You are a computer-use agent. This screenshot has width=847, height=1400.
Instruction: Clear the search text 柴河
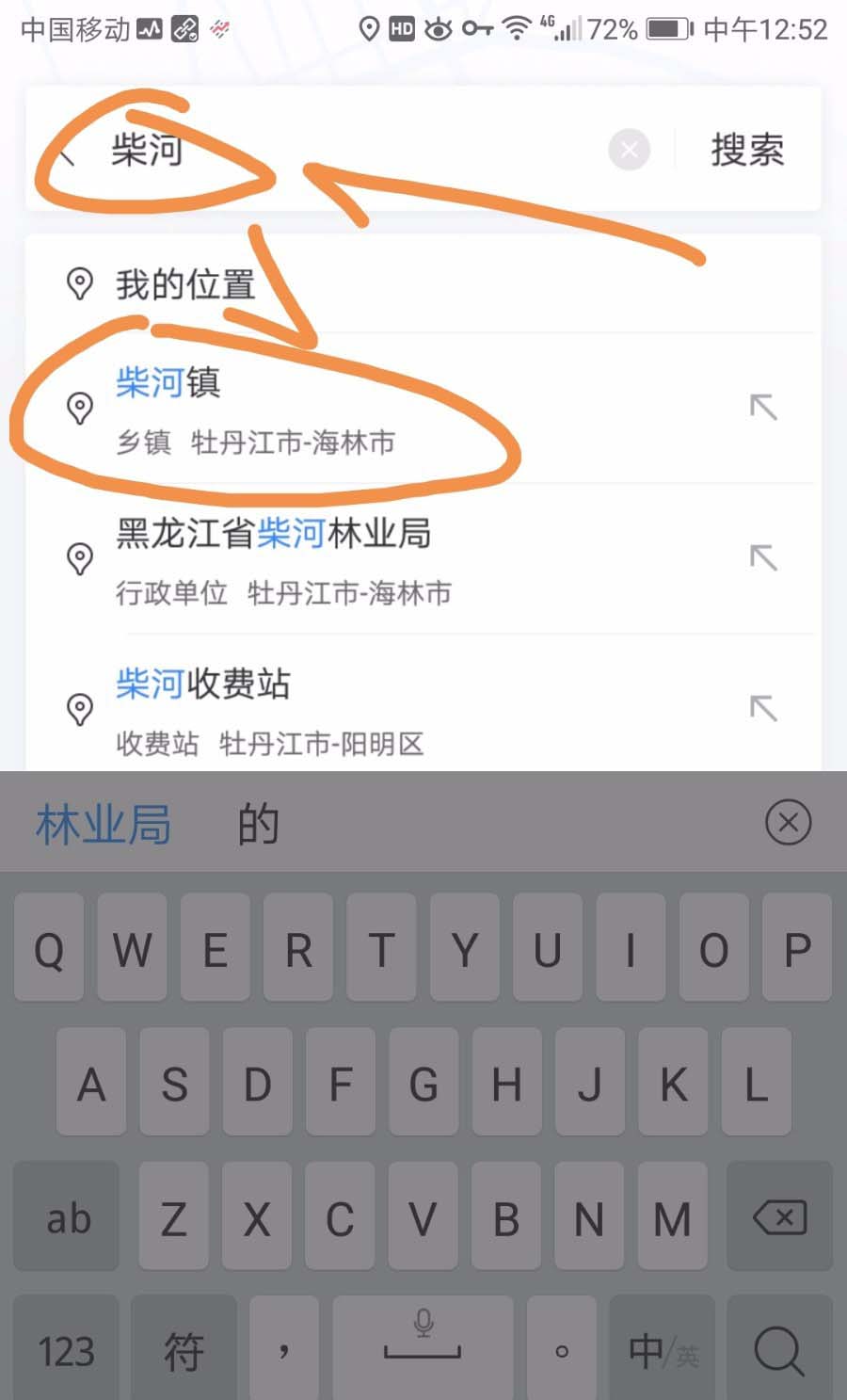629,150
